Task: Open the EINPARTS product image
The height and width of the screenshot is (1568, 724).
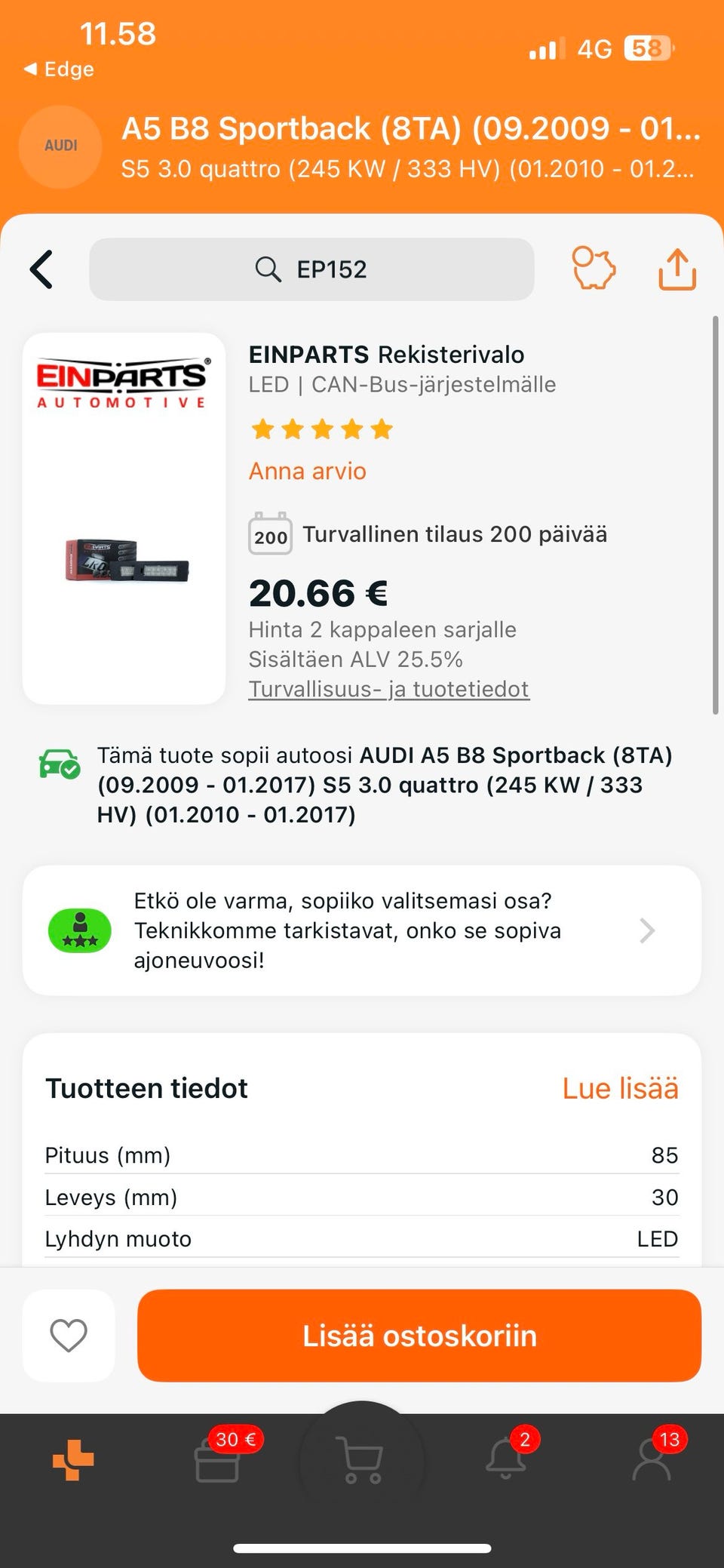Action: (x=124, y=518)
